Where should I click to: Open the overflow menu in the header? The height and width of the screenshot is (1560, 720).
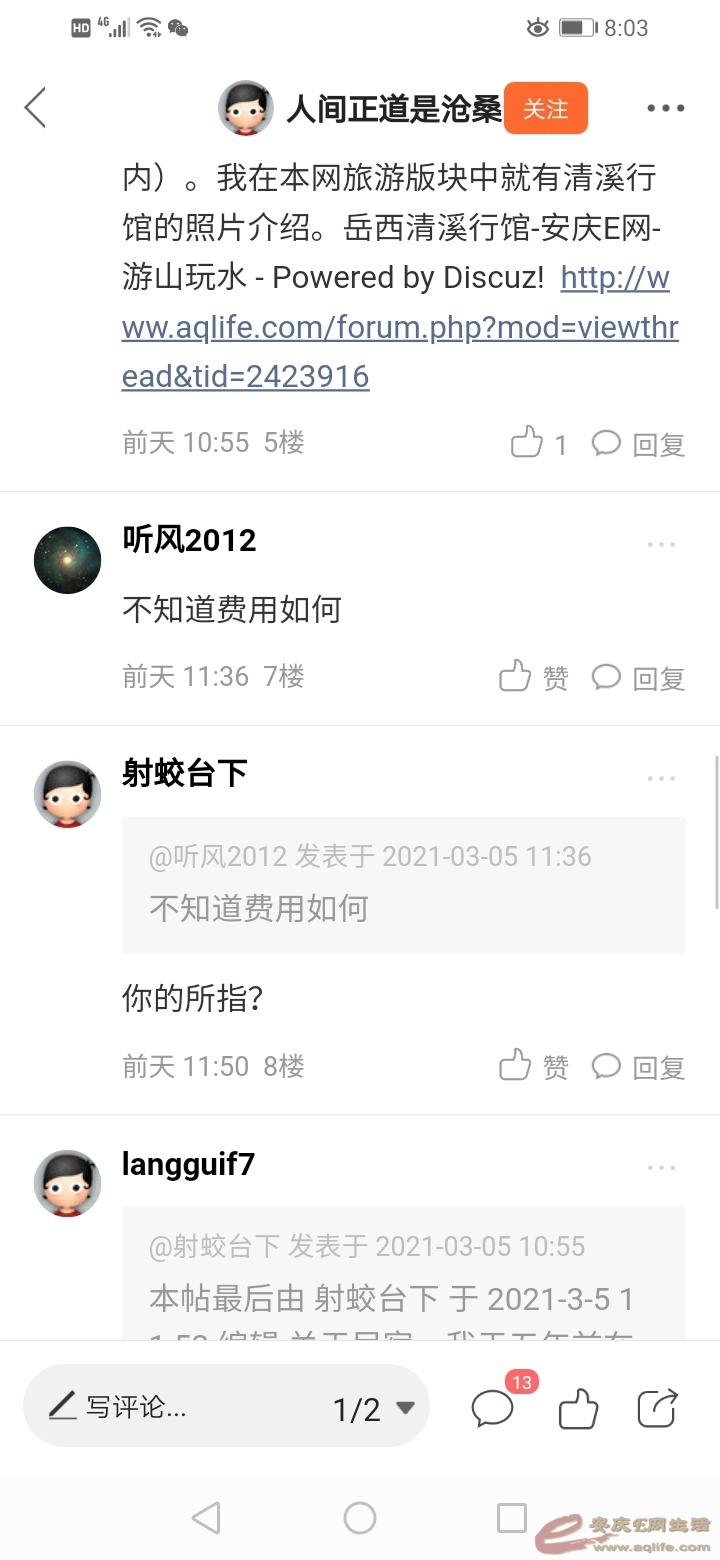coord(665,109)
